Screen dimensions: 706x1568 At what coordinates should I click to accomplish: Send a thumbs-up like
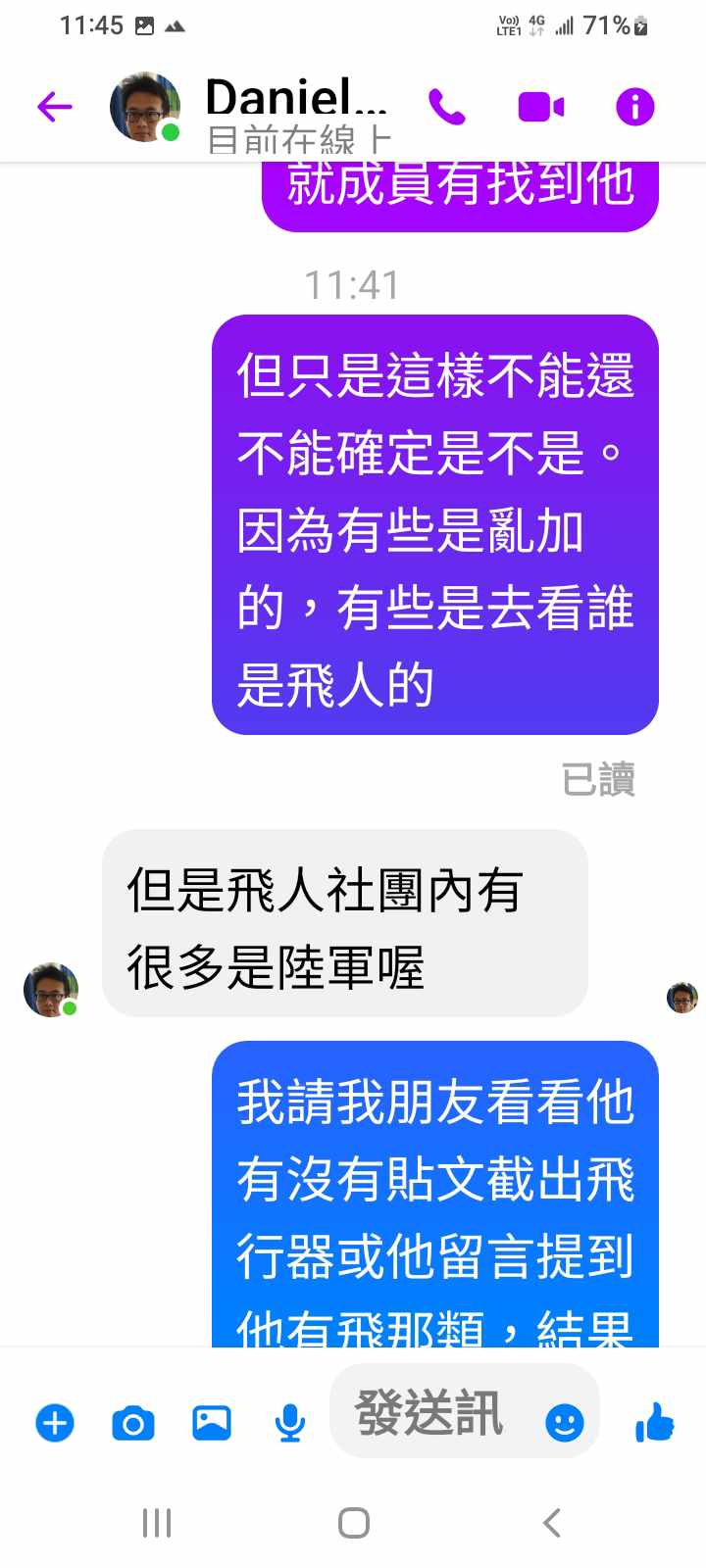[x=655, y=1421]
